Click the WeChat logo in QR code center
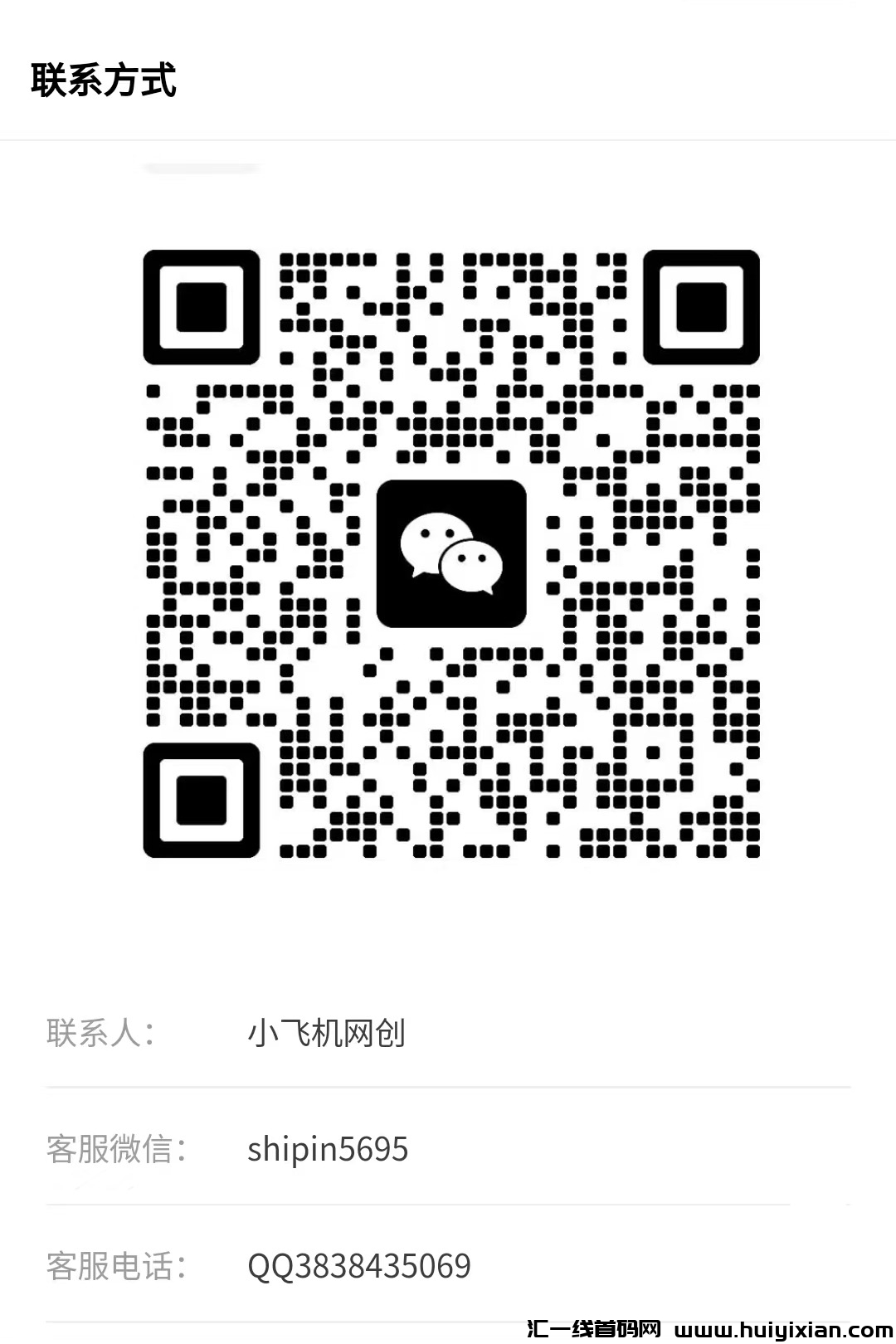 [452, 554]
